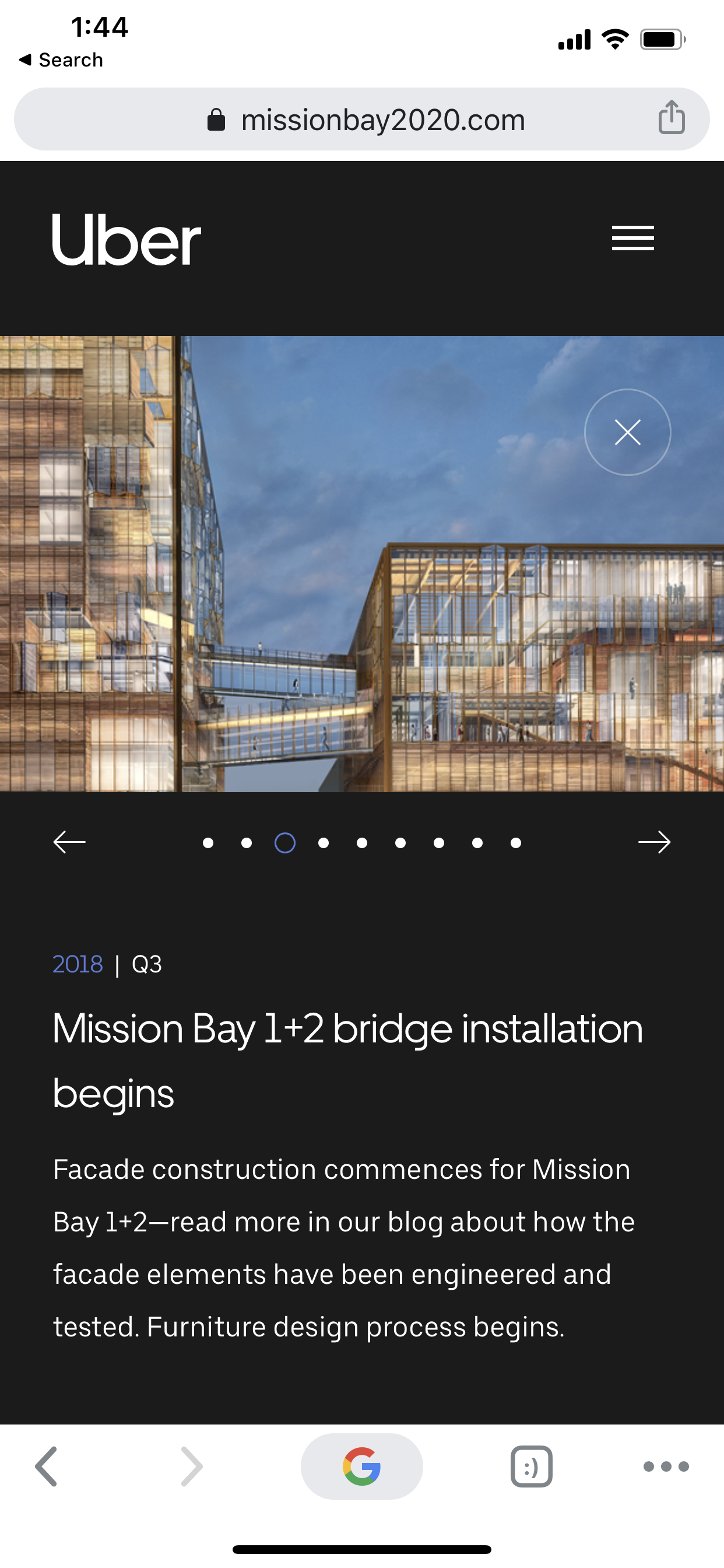724x1568 pixels.
Task: Return to Search via back link
Action: point(61,60)
